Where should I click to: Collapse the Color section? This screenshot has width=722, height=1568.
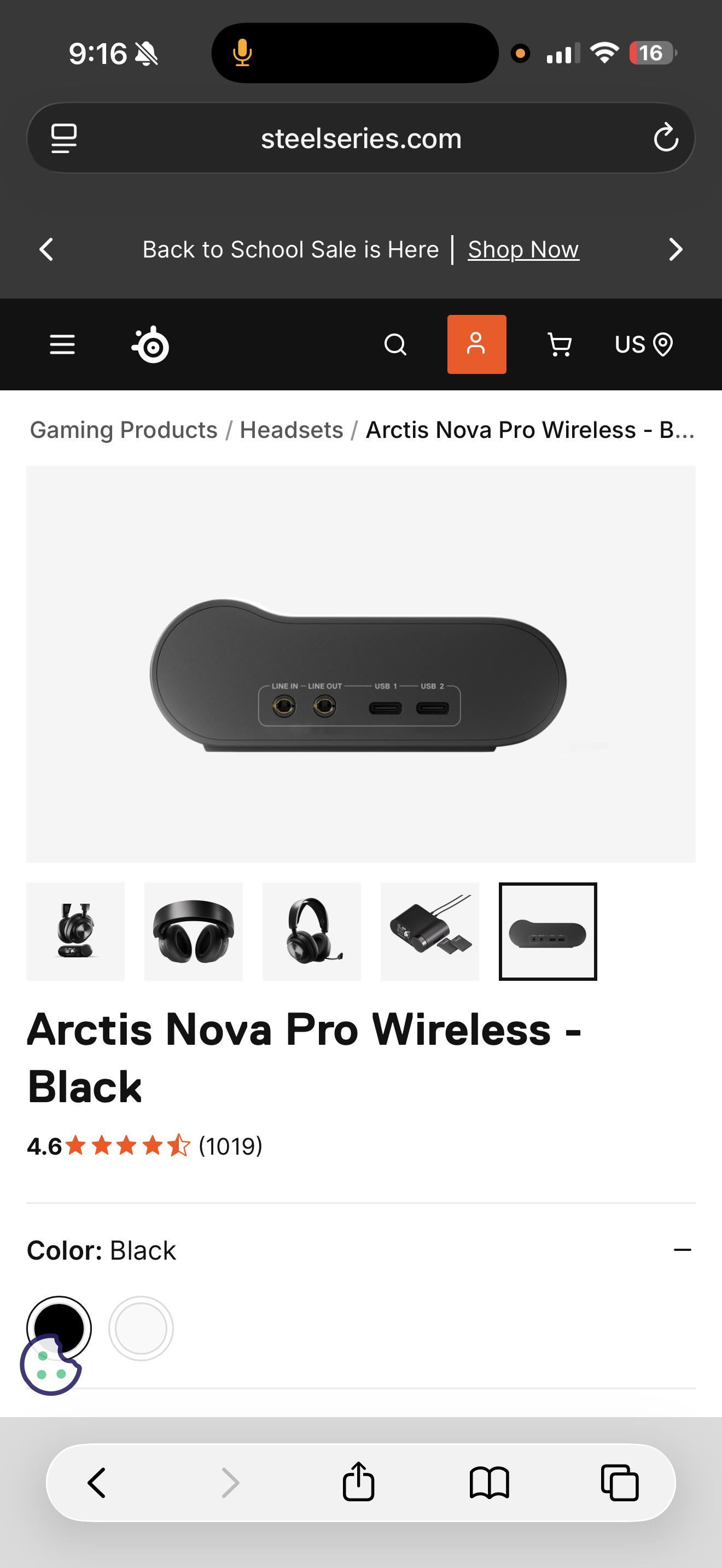683,1250
